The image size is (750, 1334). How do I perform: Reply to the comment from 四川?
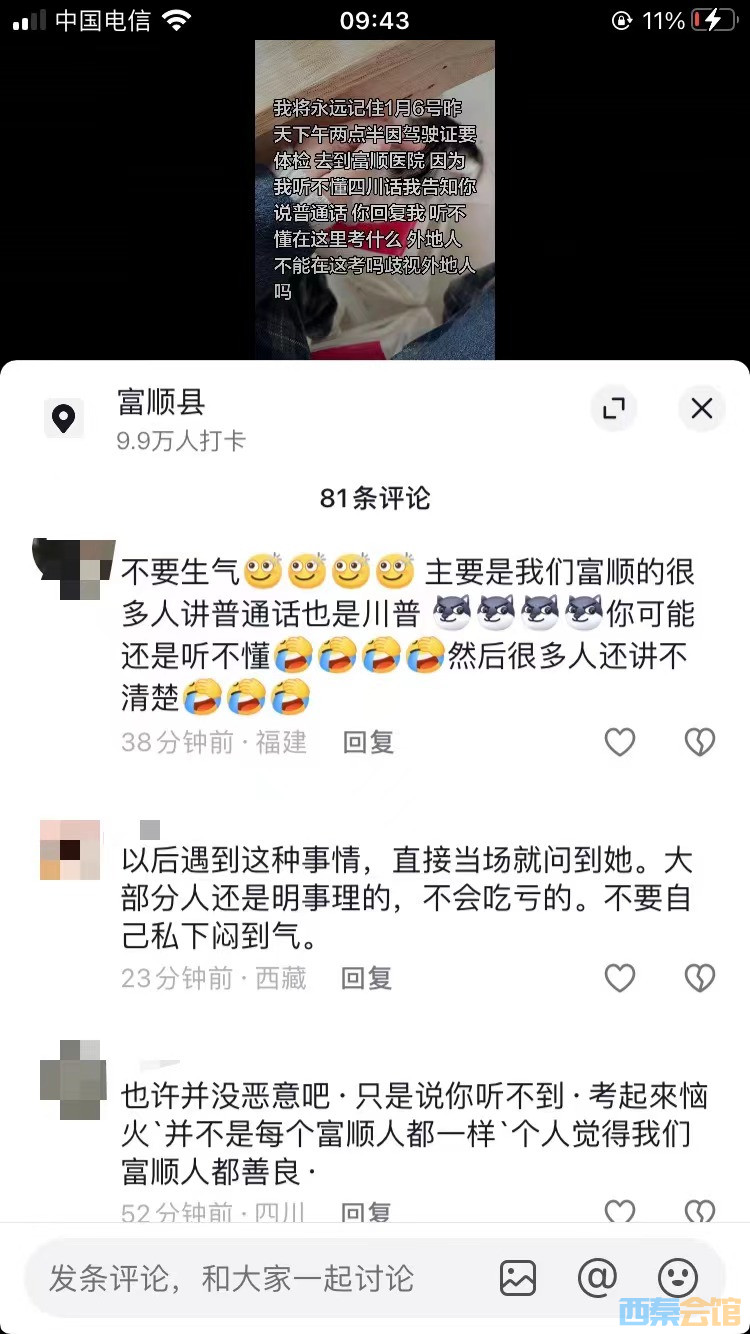tap(367, 1213)
